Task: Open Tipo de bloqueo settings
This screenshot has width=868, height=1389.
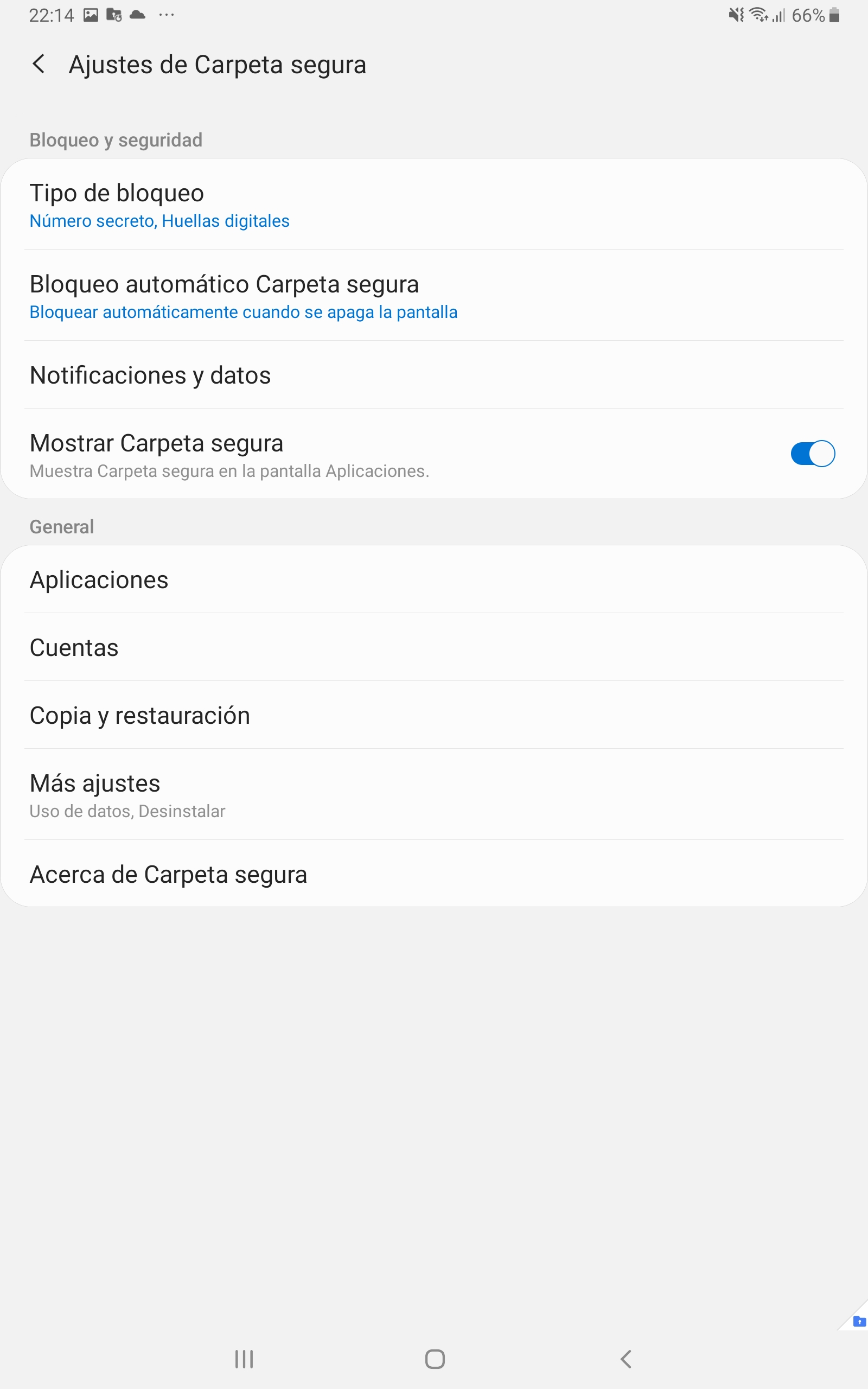Action: coord(434,205)
